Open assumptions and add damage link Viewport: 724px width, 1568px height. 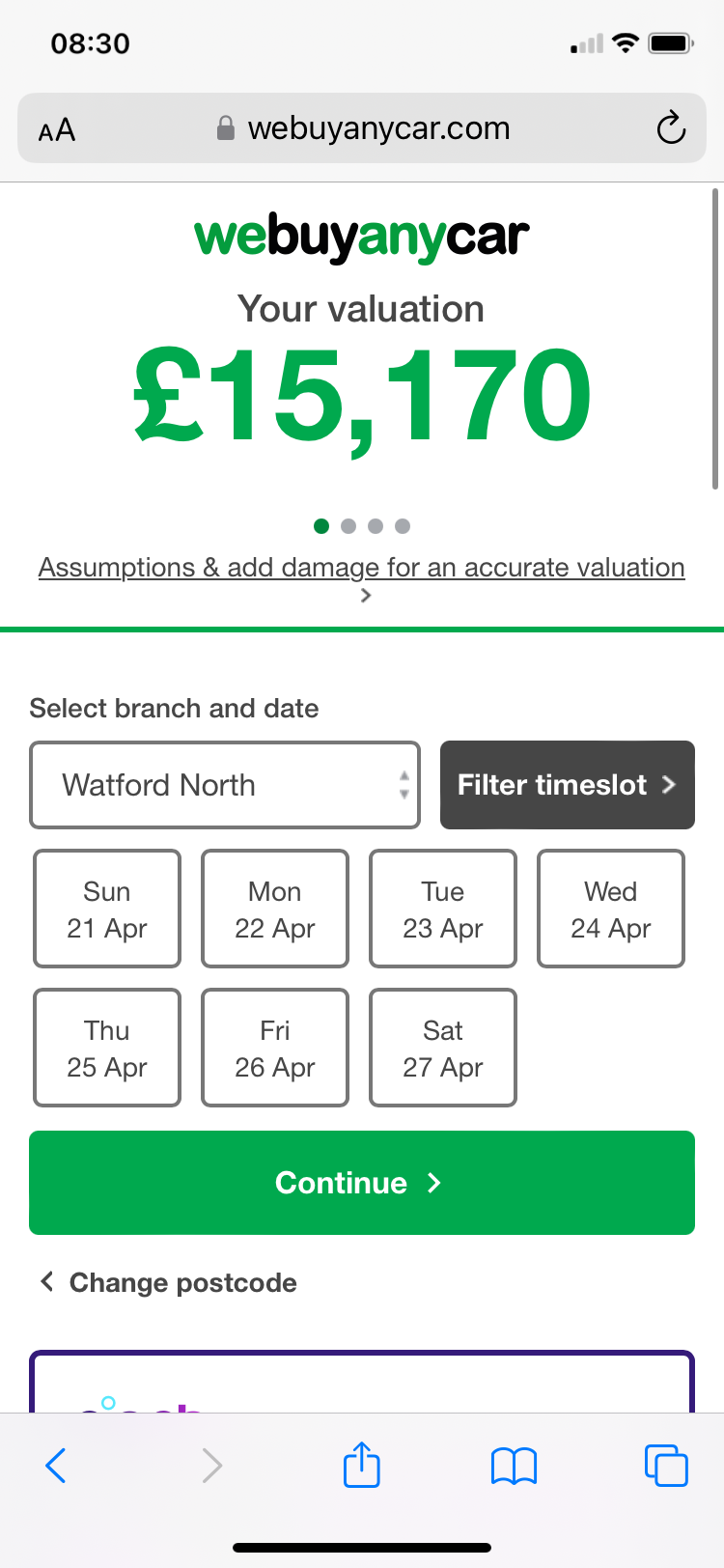[361, 568]
